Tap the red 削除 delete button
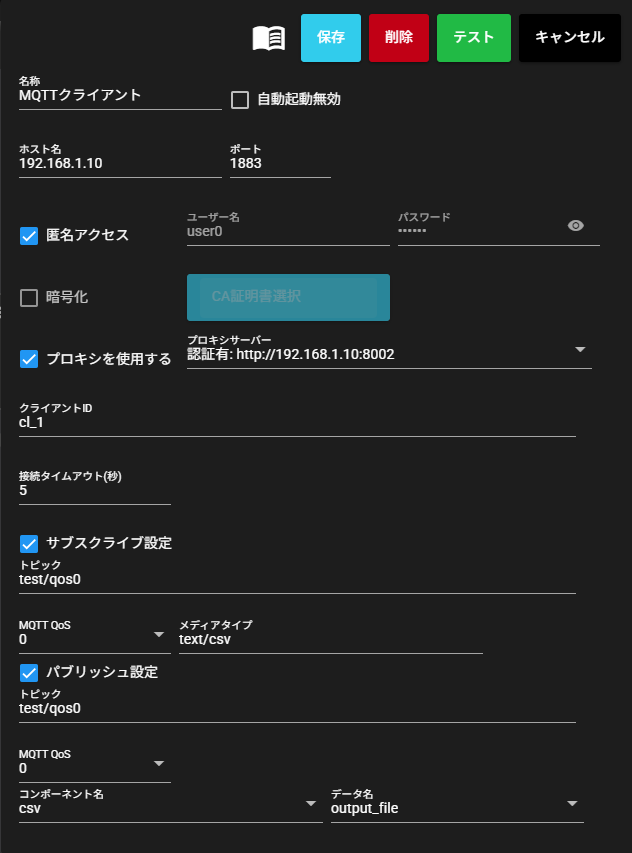This screenshot has height=853, width=632. point(399,38)
